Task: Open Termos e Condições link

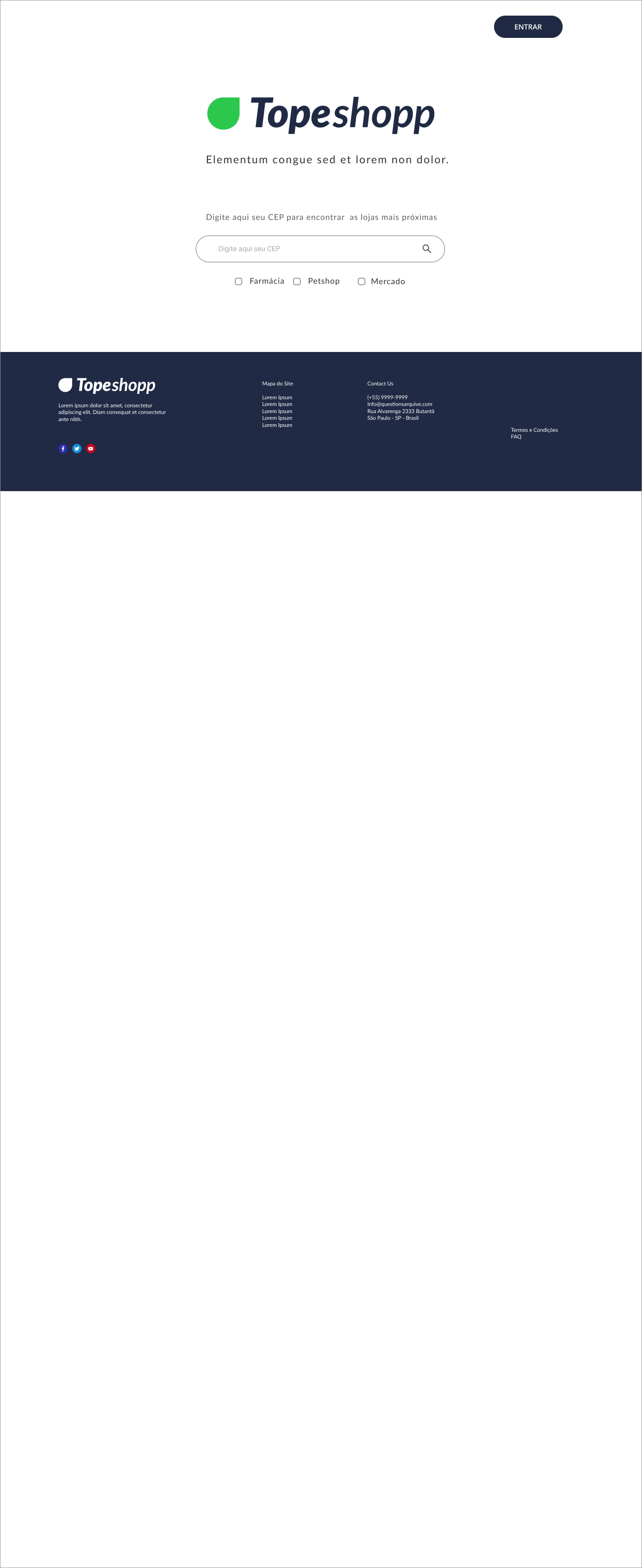Action: point(534,430)
